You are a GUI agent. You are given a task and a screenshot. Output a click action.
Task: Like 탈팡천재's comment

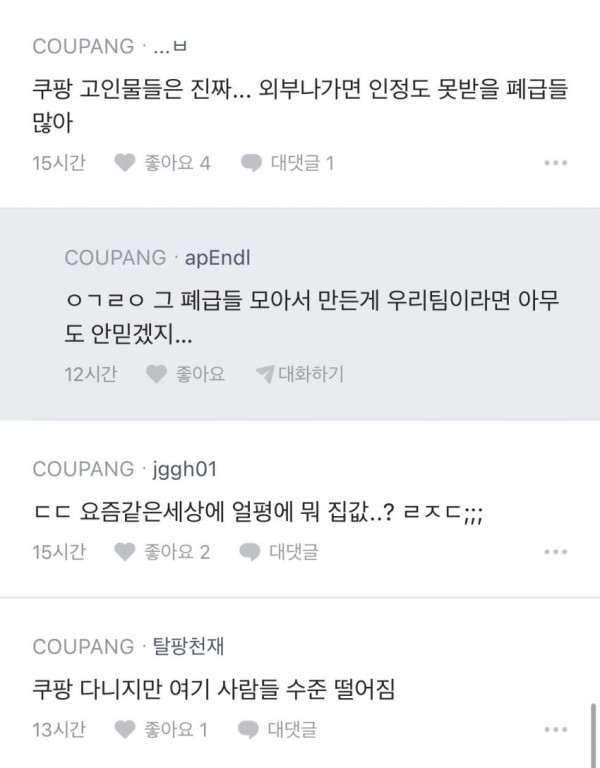pos(161,729)
